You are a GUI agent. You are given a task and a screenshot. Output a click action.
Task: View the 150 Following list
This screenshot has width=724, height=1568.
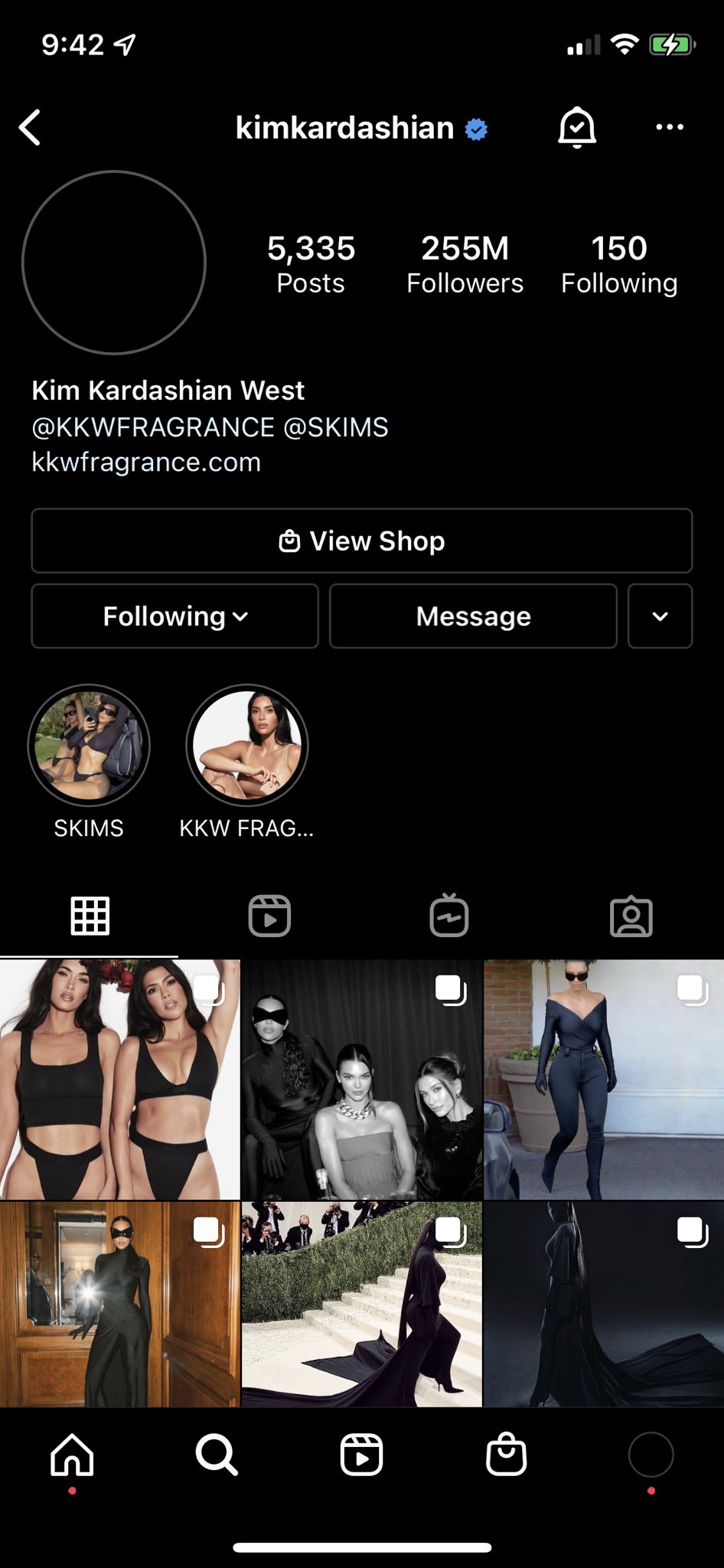point(619,264)
